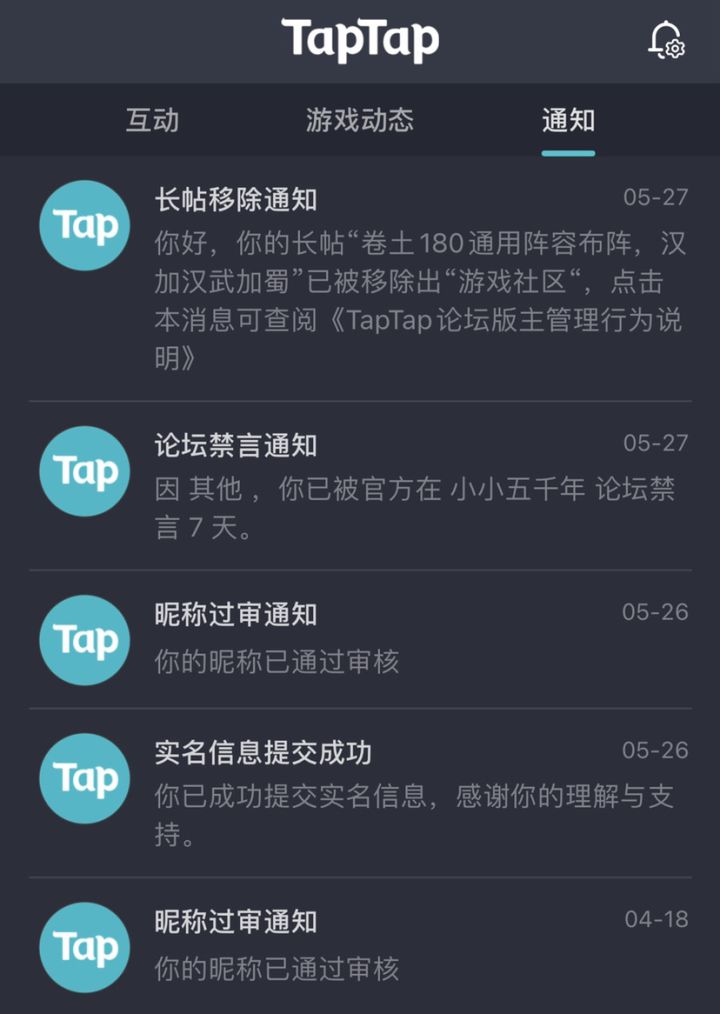Switch to the 游戏动态 tab
This screenshot has height=1014, width=720.
point(359,121)
